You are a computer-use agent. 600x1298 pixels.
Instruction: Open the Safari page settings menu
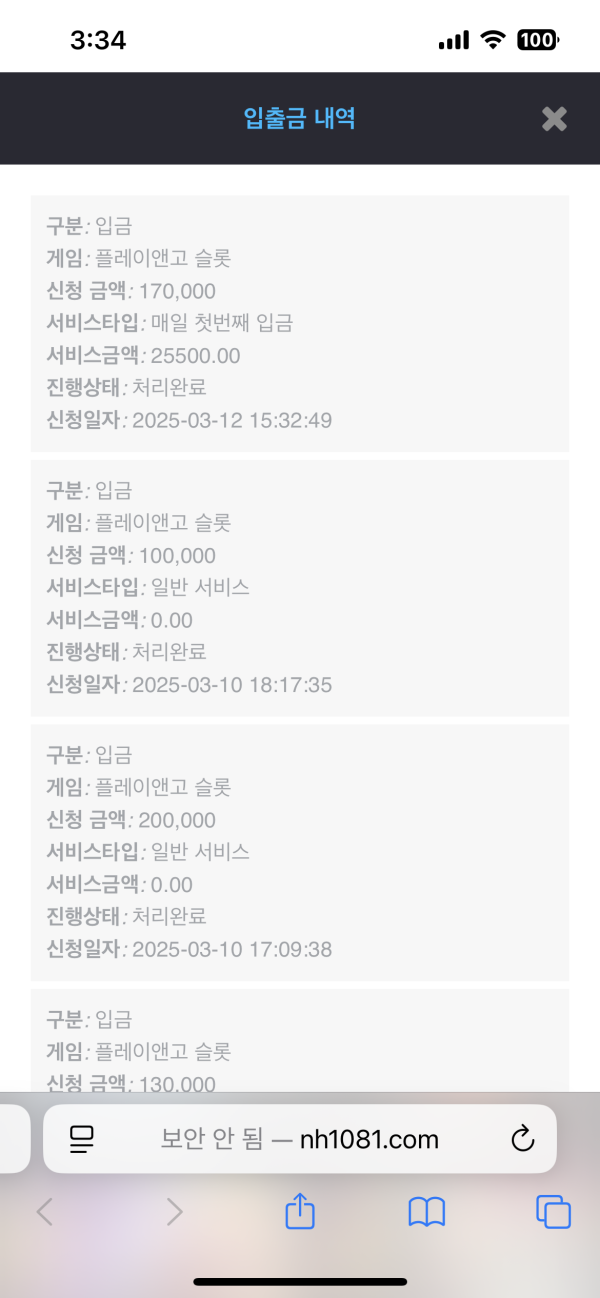tap(82, 1139)
